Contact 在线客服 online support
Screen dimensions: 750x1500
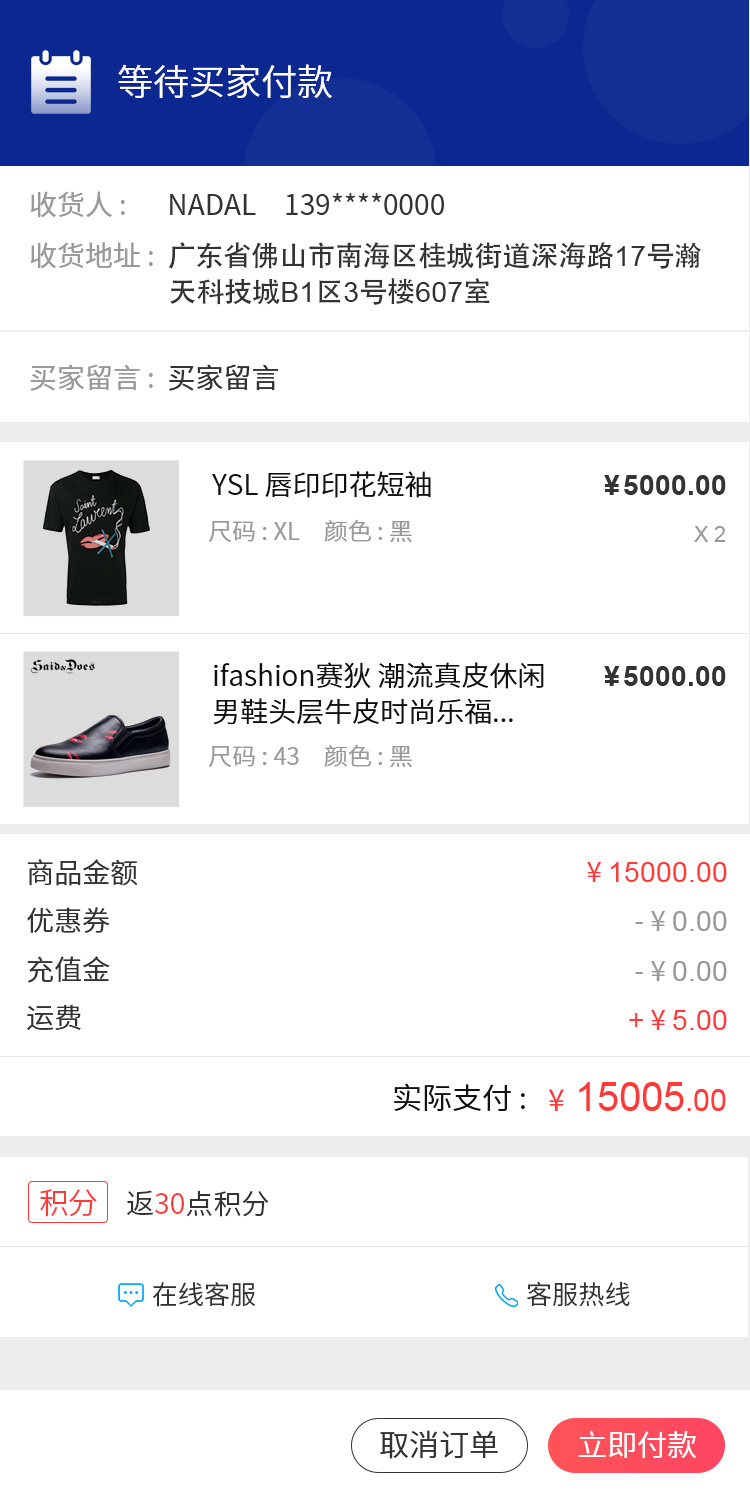pos(188,1295)
